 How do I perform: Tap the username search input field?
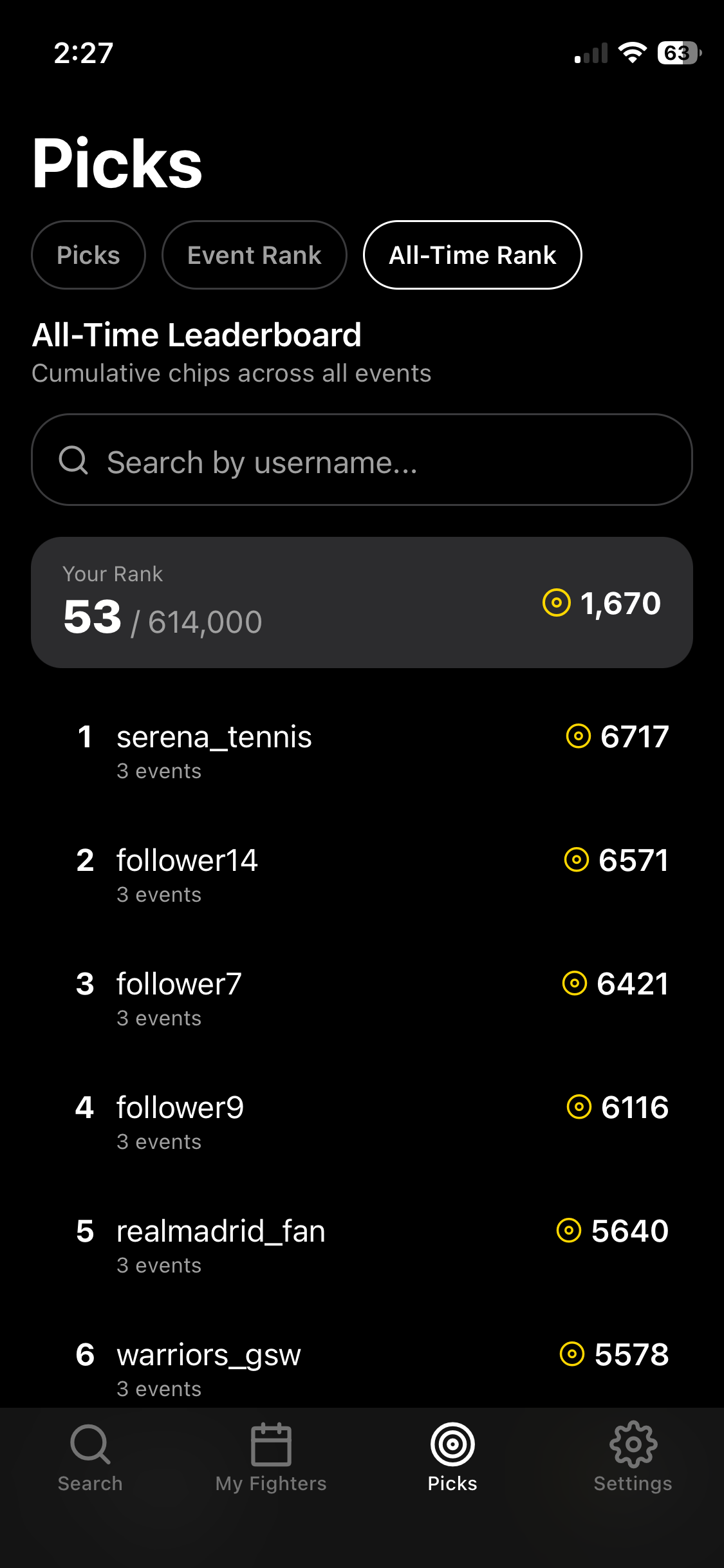point(362,460)
